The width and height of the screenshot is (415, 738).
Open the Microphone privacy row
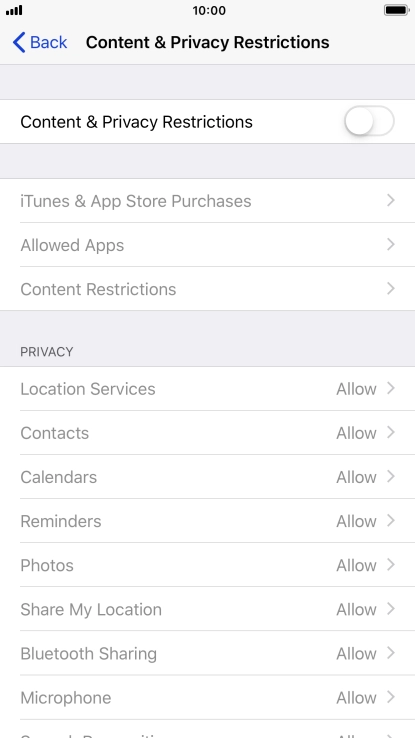click(x=208, y=697)
